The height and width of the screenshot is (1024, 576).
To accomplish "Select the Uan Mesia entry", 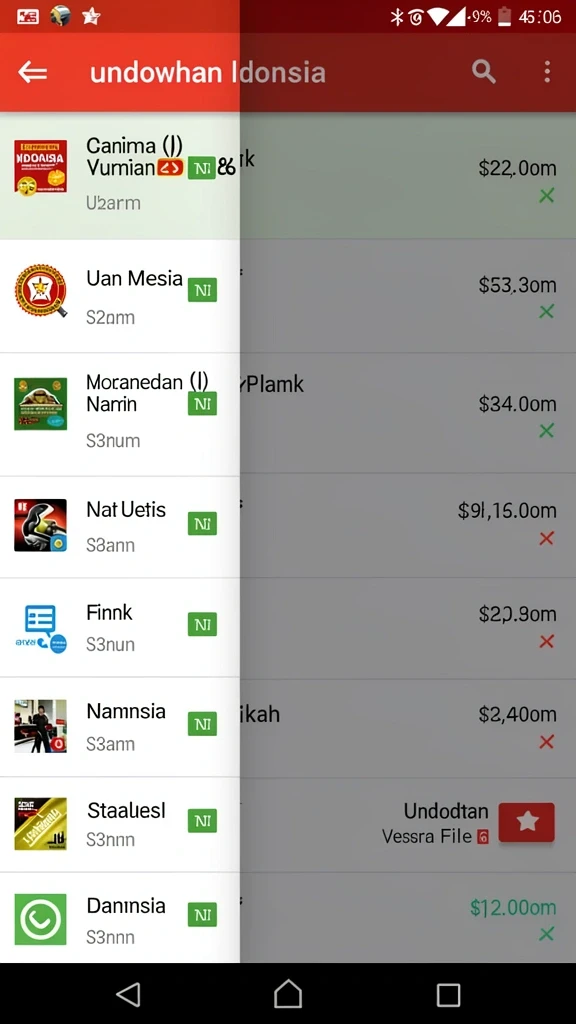I will (x=120, y=296).
